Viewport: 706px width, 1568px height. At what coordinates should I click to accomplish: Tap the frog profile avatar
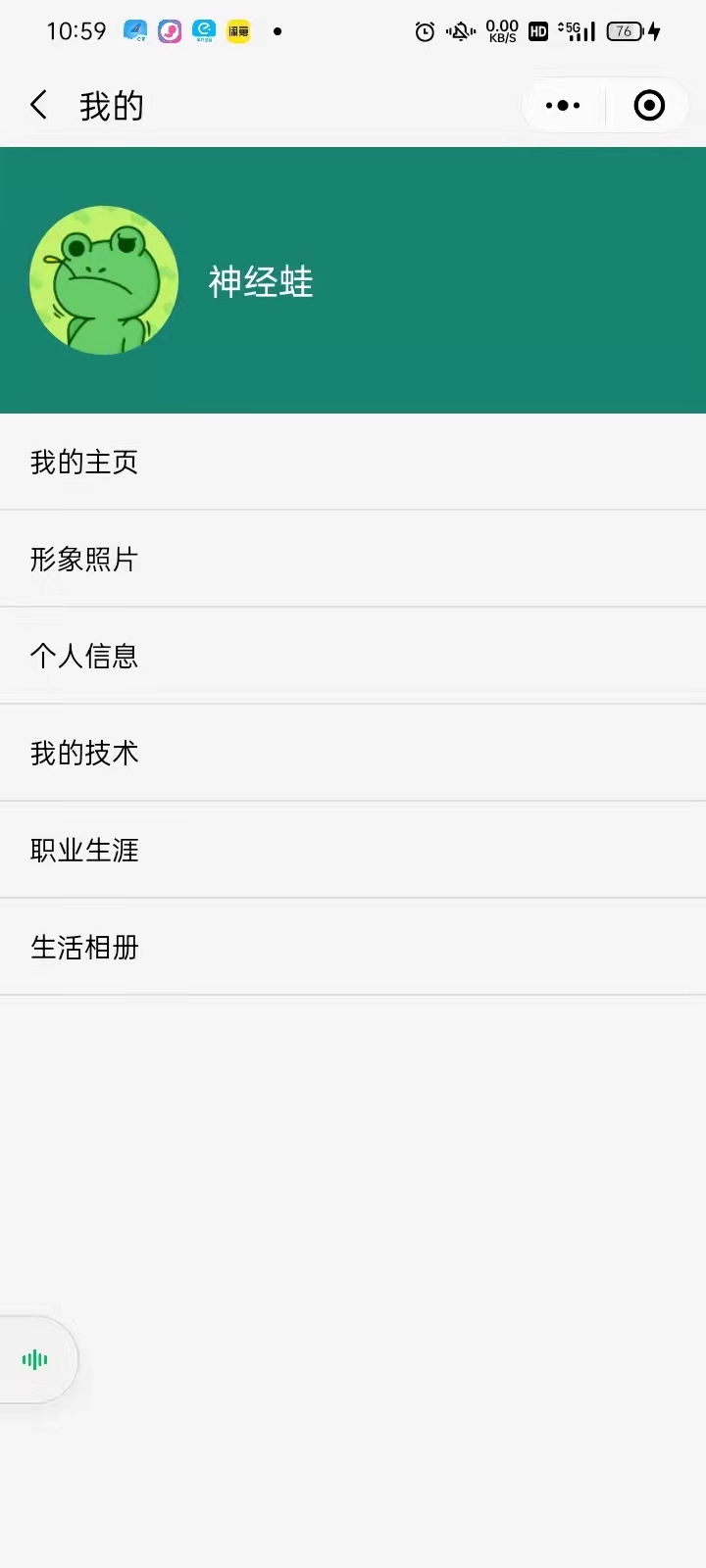tap(104, 280)
